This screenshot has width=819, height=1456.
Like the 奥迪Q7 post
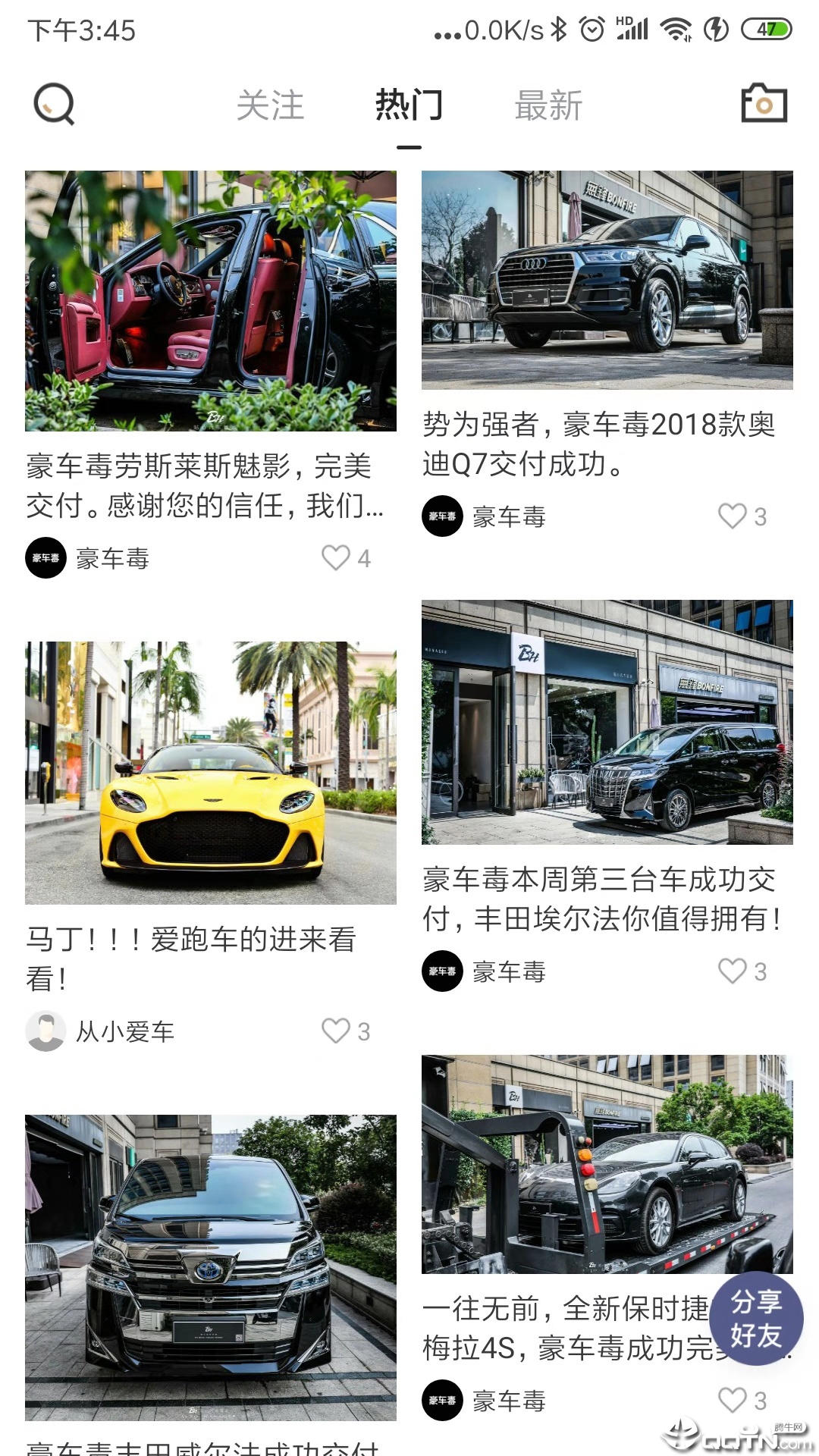pyautogui.click(x=733, y=516)
